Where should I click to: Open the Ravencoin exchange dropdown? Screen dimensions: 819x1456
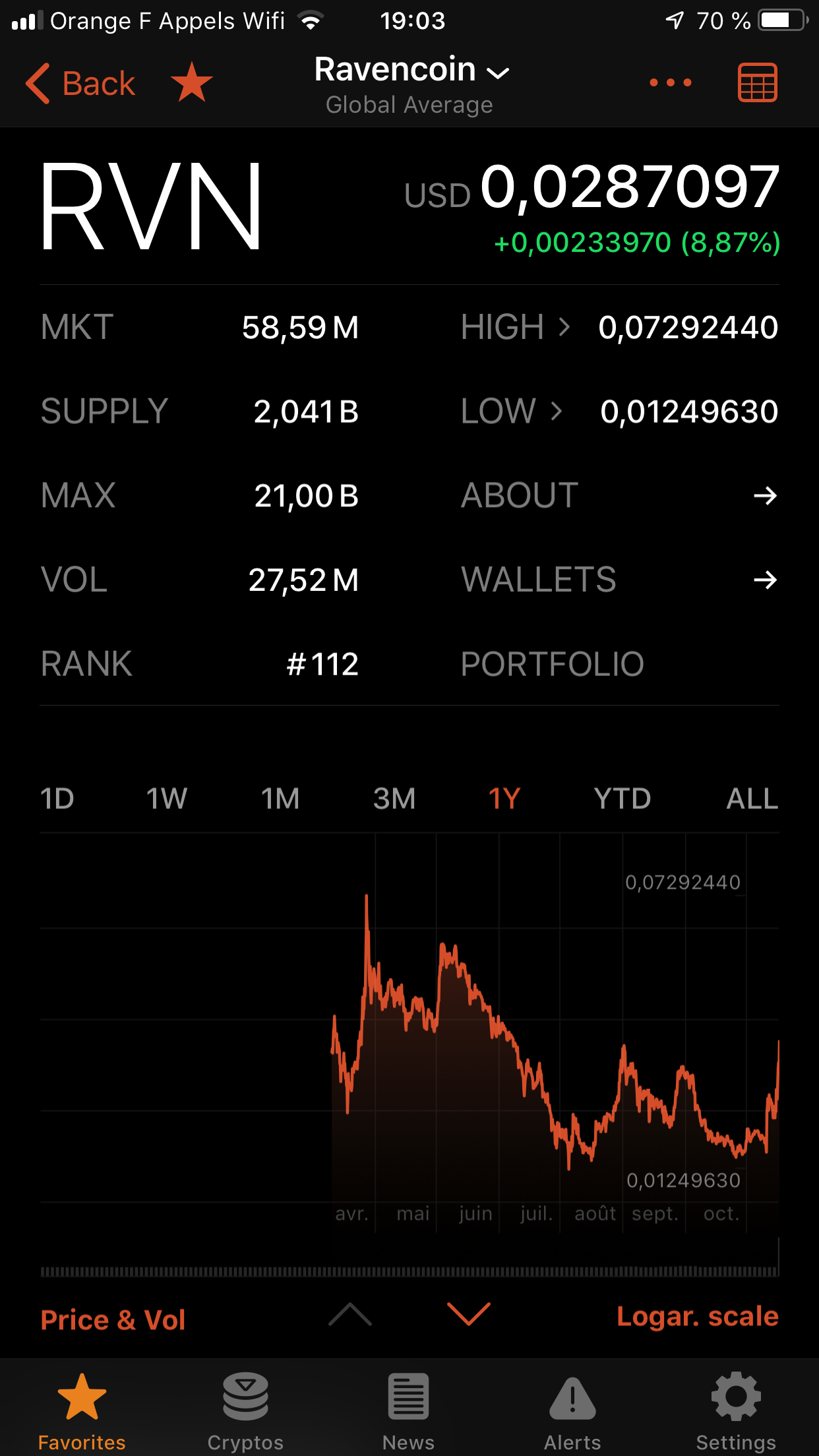[x=411, y=71]
